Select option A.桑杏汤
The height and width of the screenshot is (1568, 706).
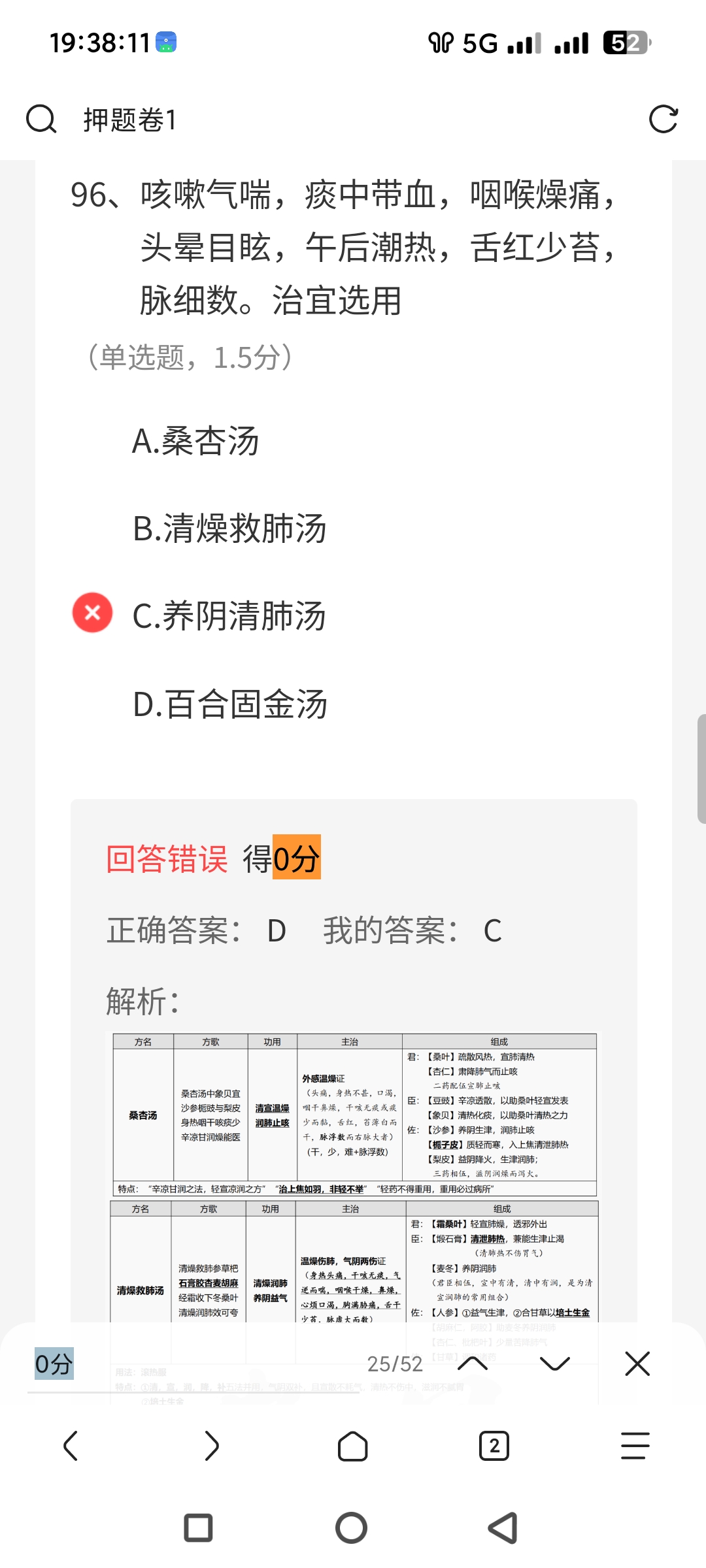point(195,441)
